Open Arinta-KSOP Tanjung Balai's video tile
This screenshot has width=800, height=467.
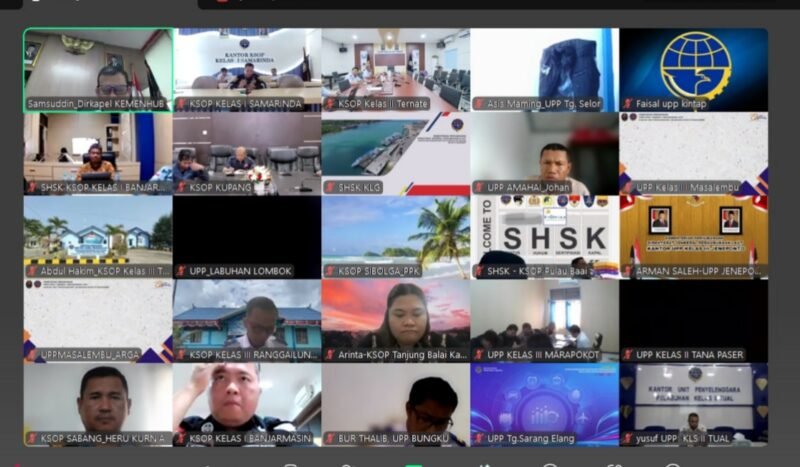click(395, 320)
